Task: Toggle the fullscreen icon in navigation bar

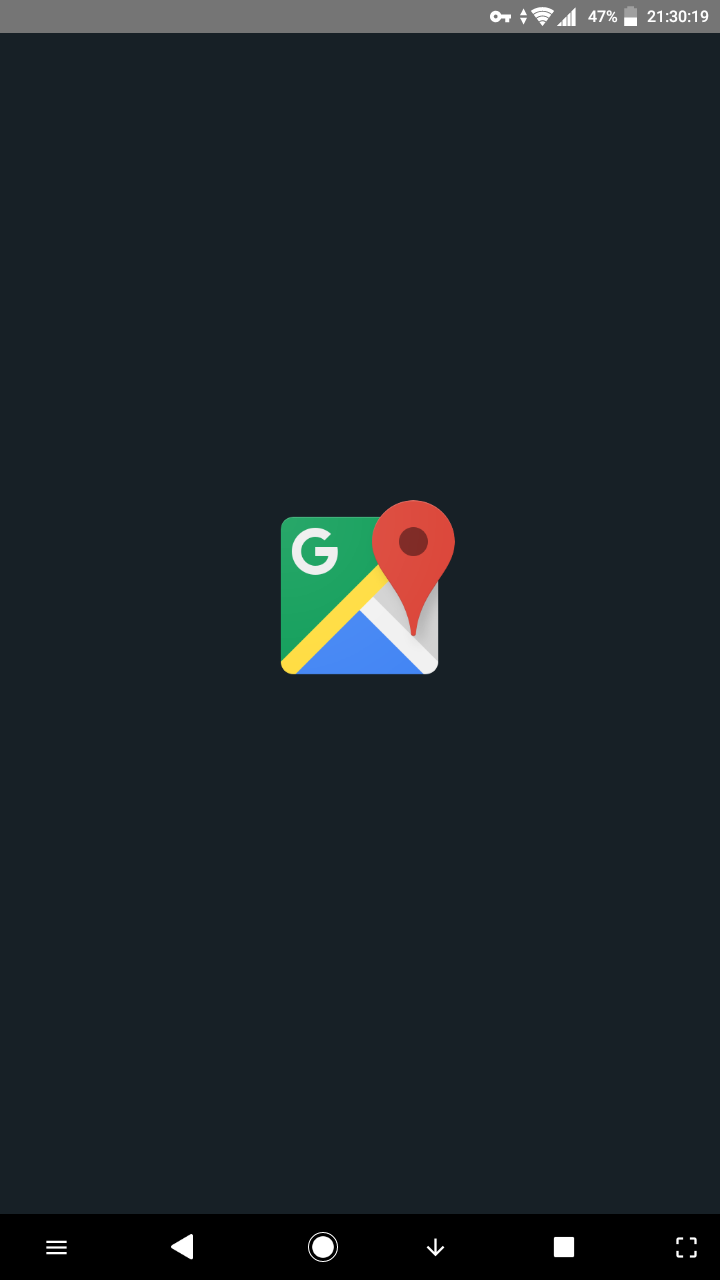Action: pos(686,1247)
